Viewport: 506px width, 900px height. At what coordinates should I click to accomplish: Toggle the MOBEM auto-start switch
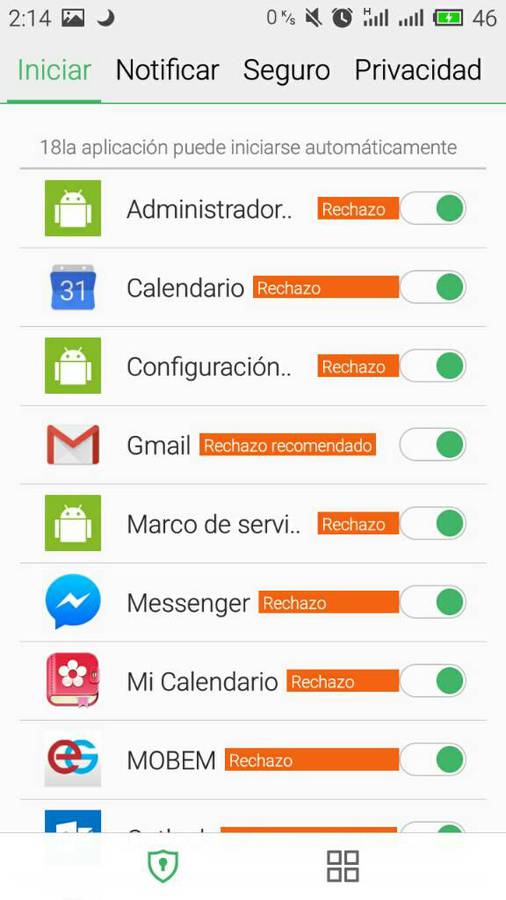pos(433,760)
